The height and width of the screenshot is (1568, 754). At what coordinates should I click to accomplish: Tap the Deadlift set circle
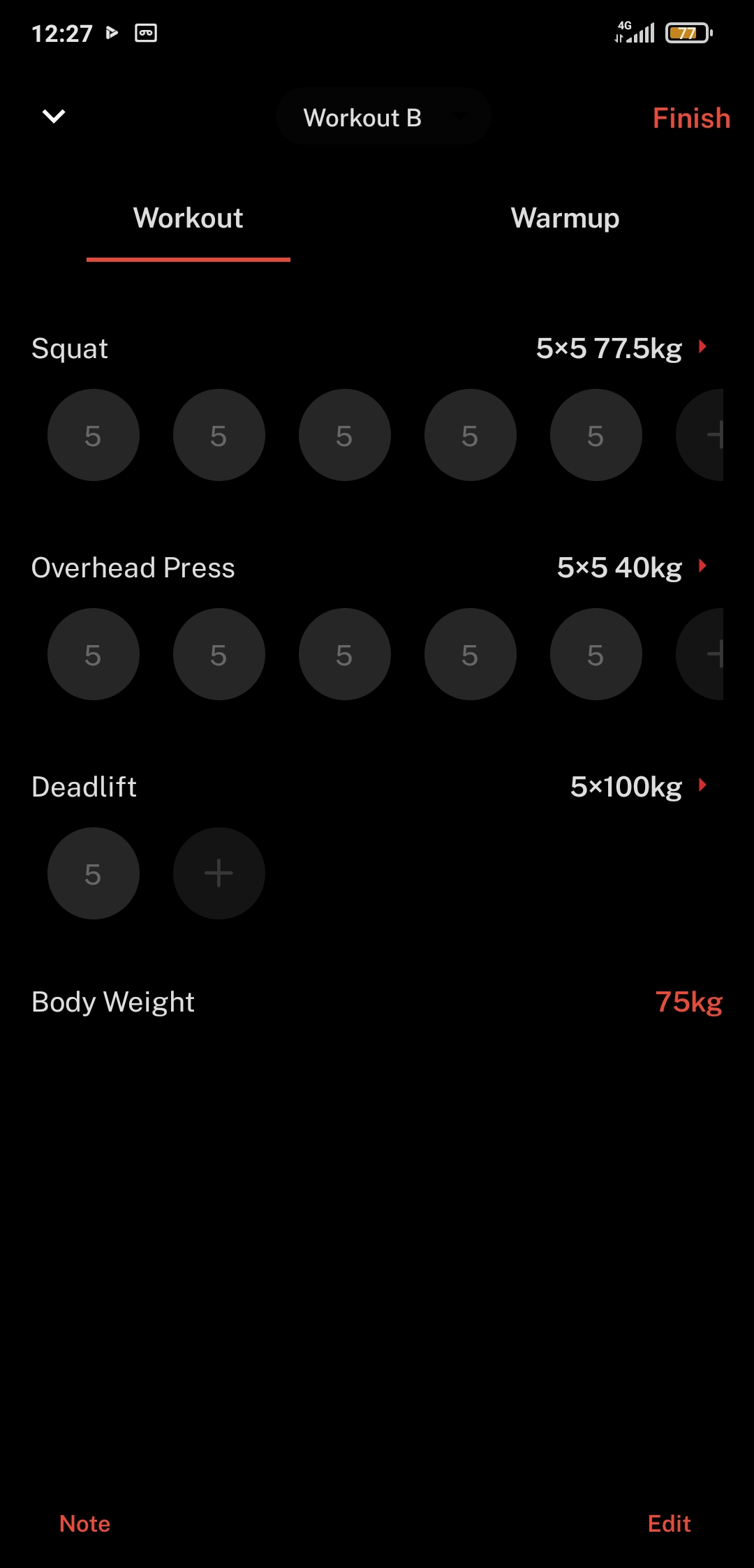tap(94, 873)
